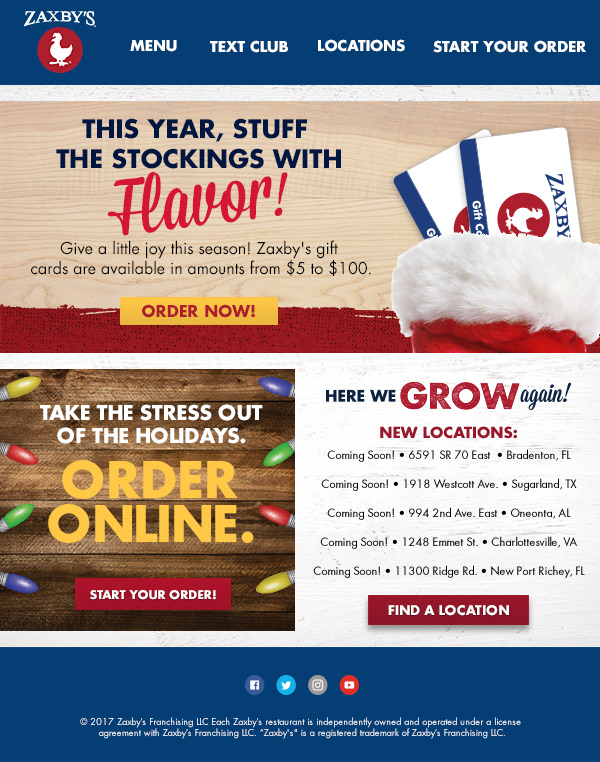Image resolution: width=600 pixels, height=762 pixels.
Task: Open the Twitter icon in the footer
Action: pos(286,685)
